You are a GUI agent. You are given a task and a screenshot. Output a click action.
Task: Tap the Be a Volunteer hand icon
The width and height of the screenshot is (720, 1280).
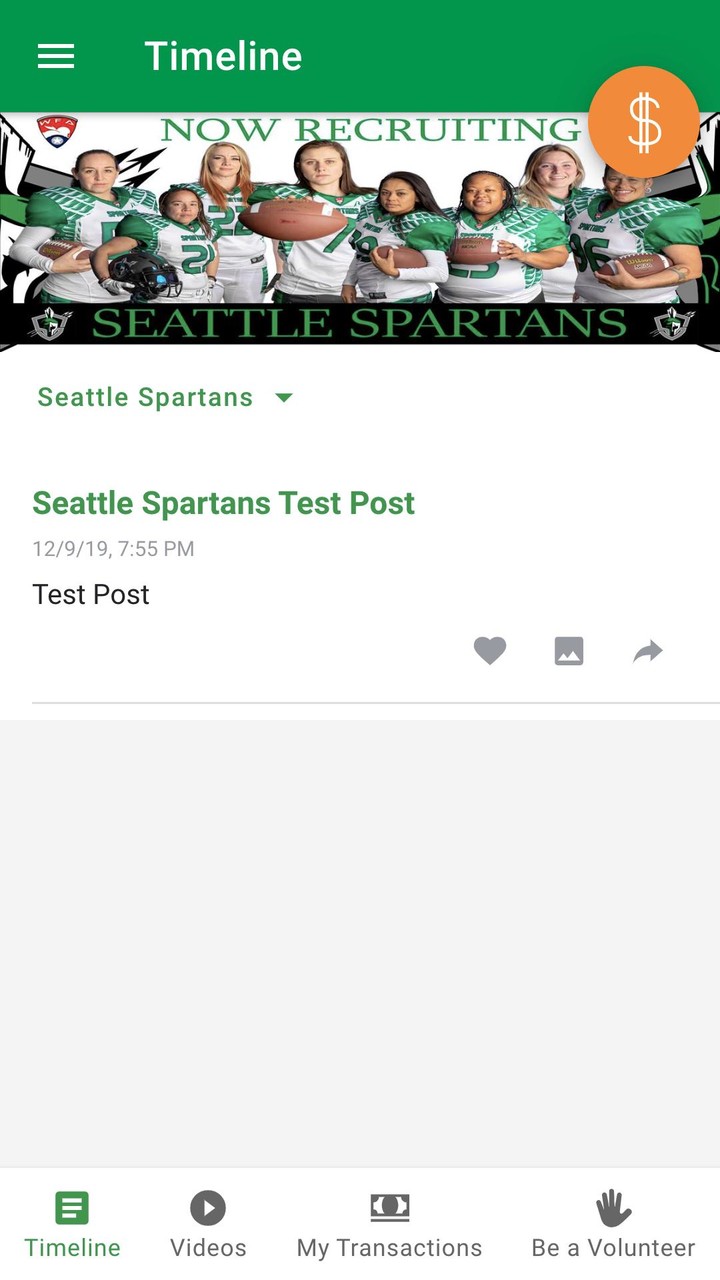(x=613, y=1207)
